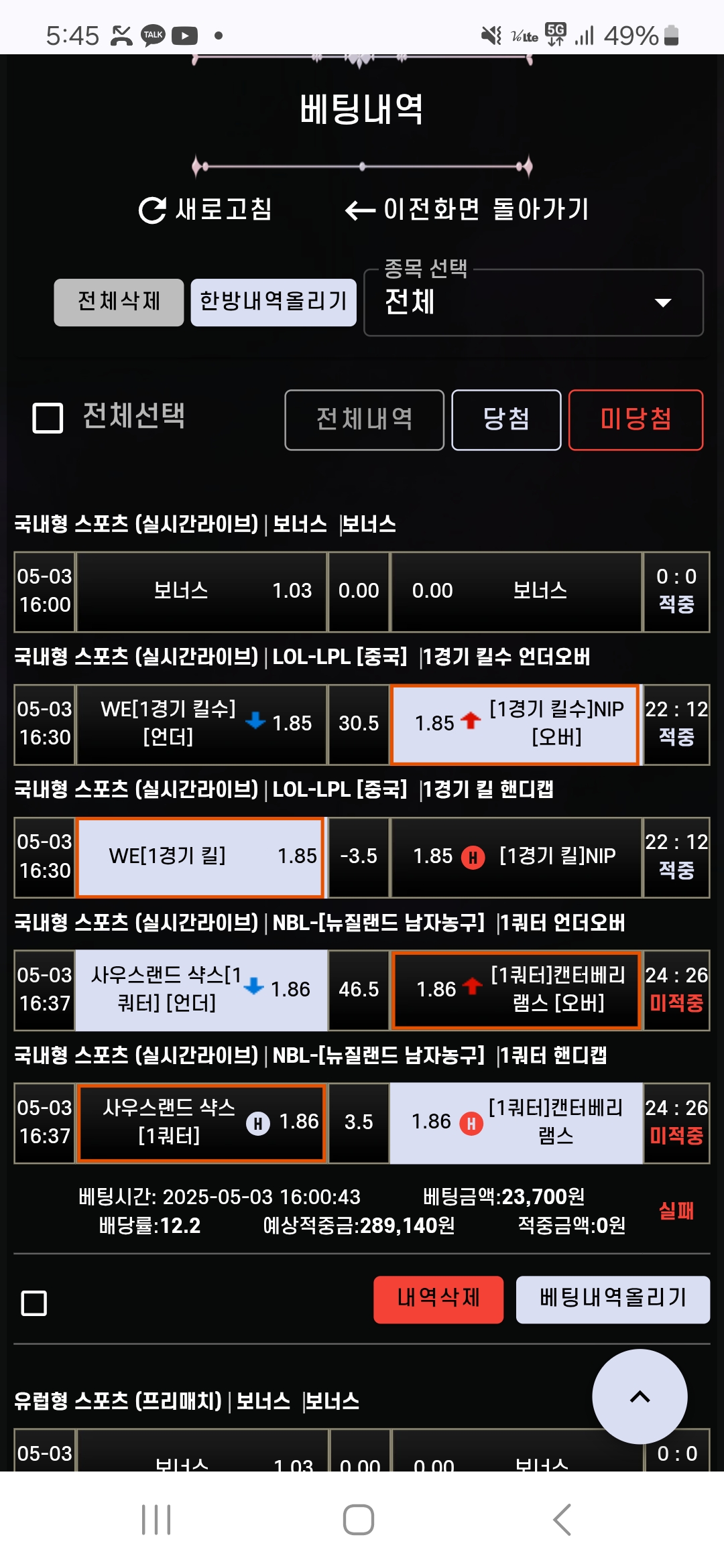Tap the system back button
Image resolution: width=724 pixels, height=1568 pixels.
(562, 1519)
